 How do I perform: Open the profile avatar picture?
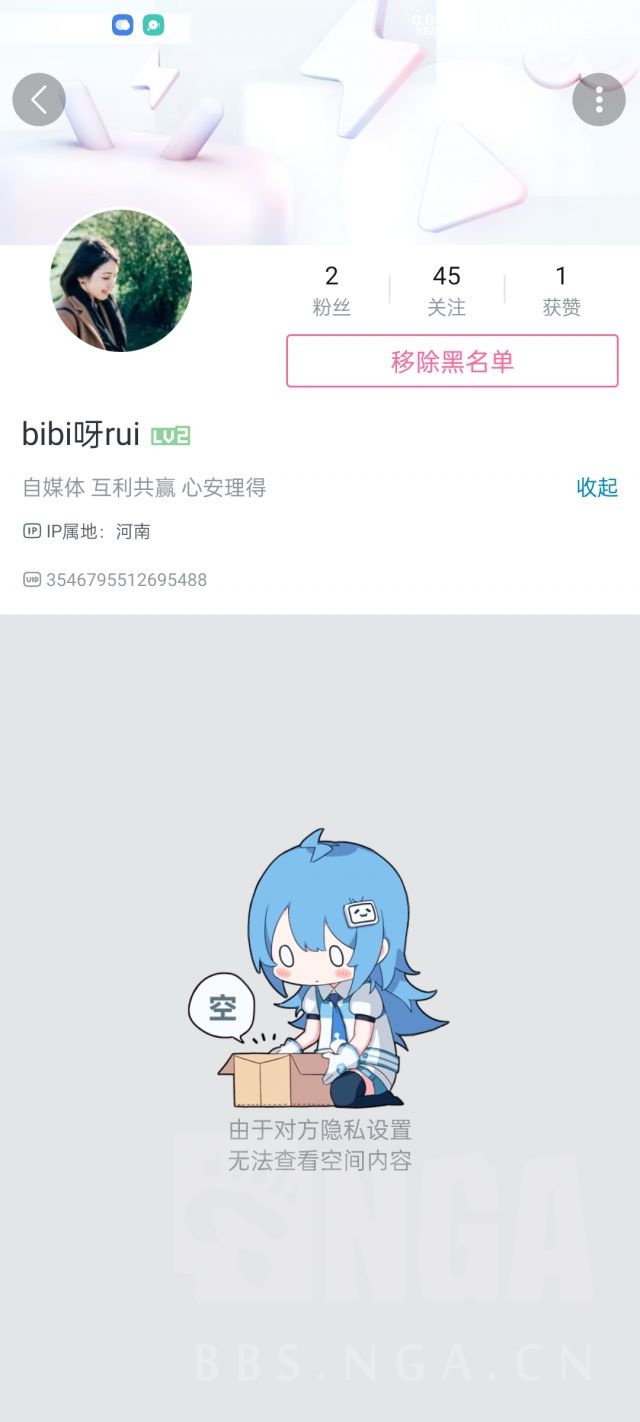pyautogui.click(x=121, y=281)
